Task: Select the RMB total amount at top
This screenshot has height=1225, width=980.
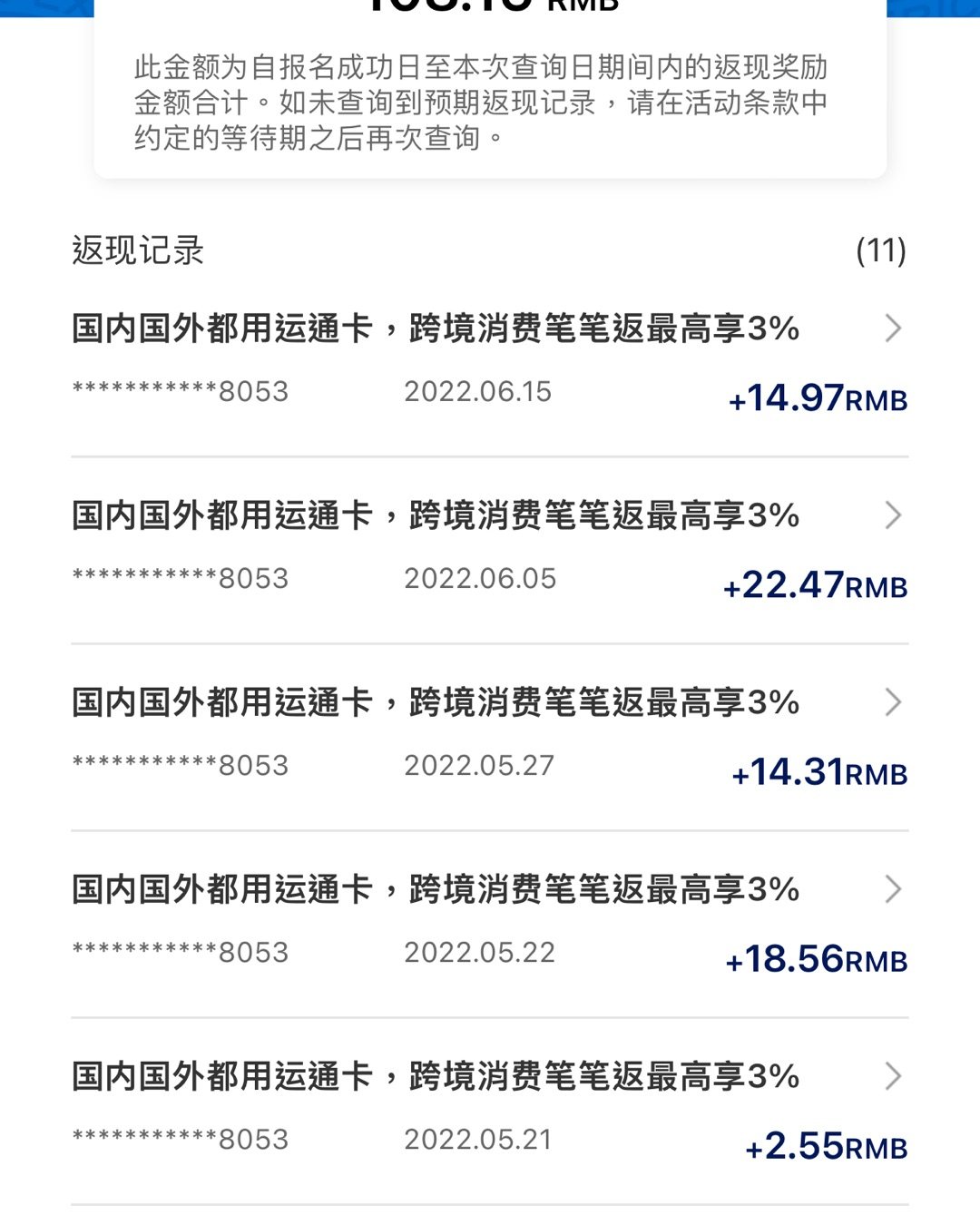Action: [x=490, y=9]
